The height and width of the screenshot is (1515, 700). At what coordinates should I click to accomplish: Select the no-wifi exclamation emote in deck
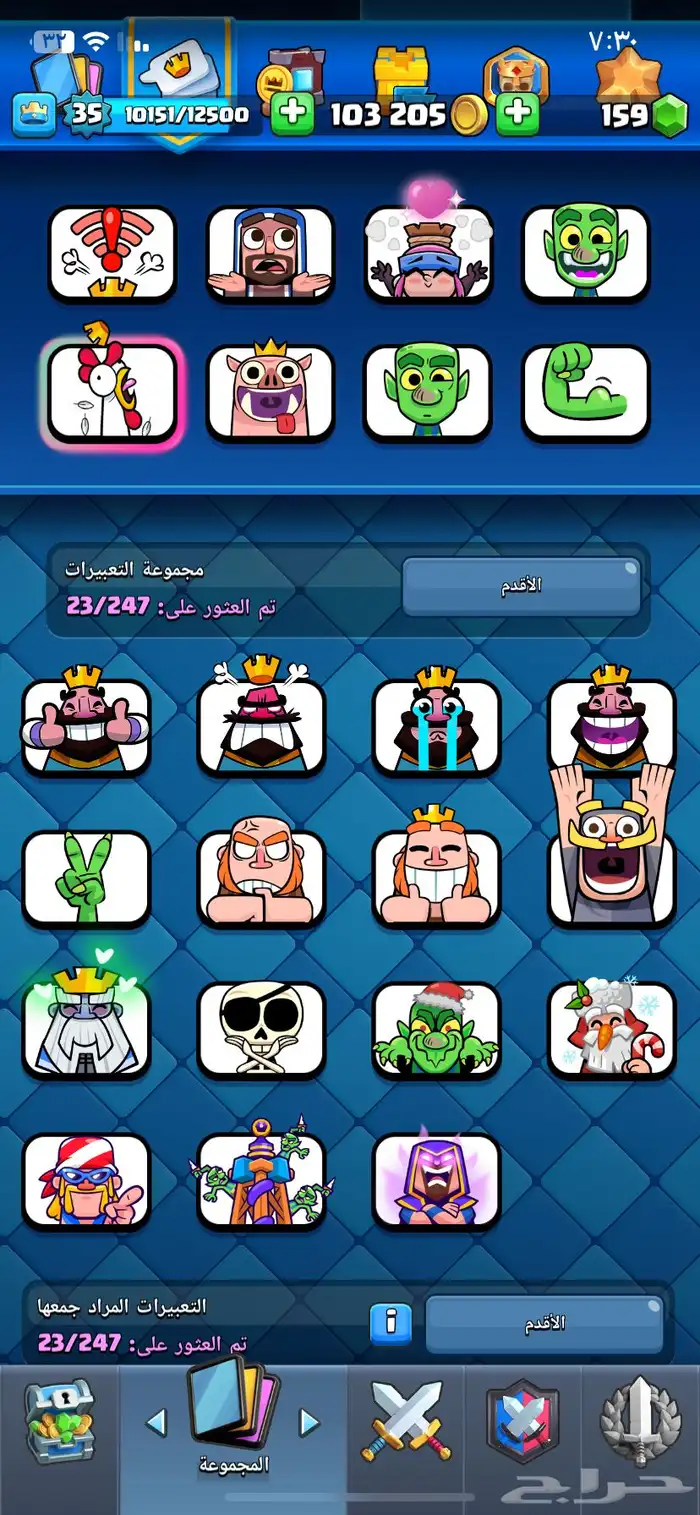click(x=112, y=252)
